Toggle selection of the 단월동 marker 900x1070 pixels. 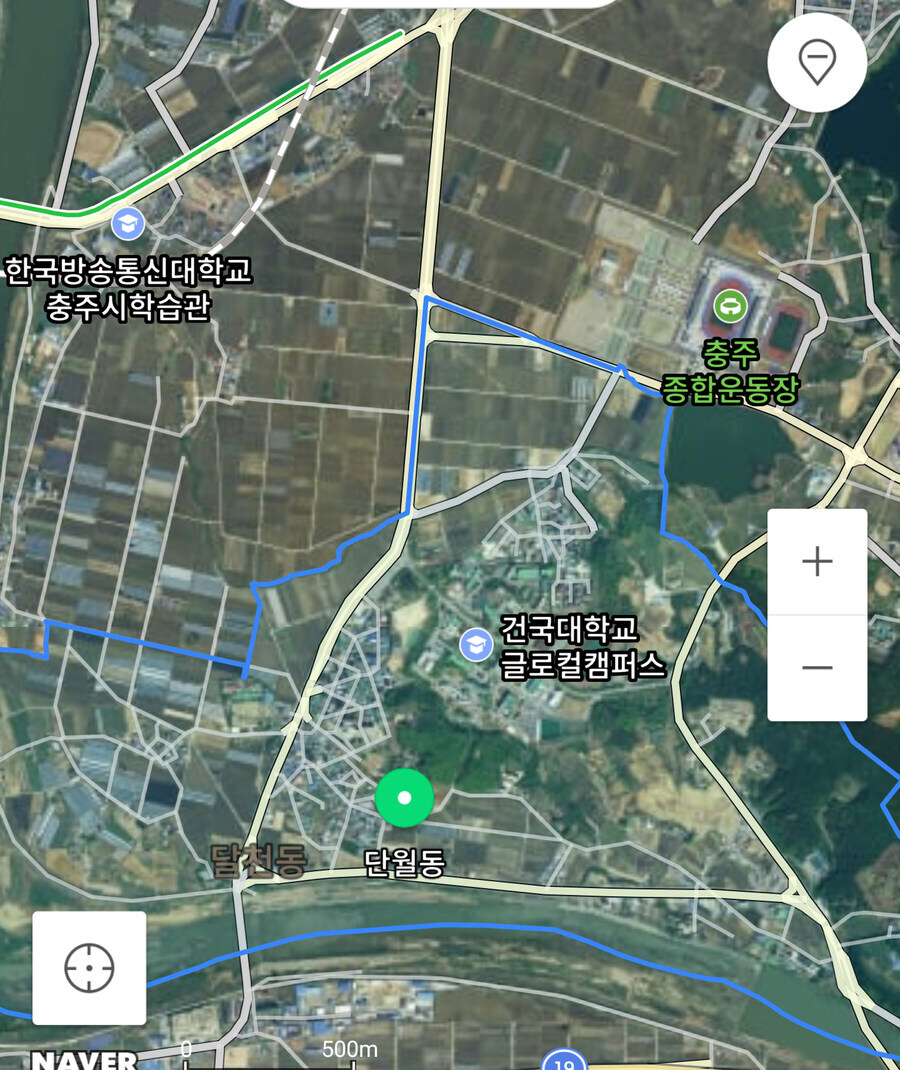pos(406,798)
